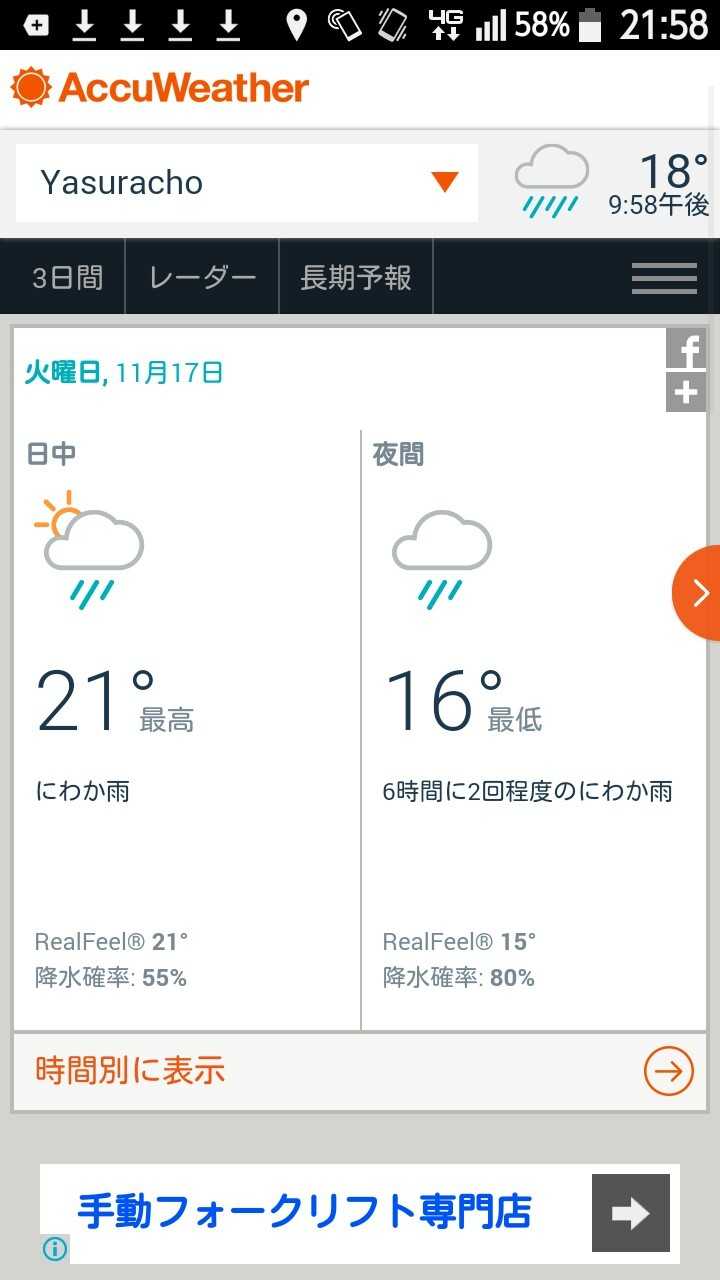Switch to the 3日間 tab
This screenshot has width=720, height=1280.
[67, 277]
